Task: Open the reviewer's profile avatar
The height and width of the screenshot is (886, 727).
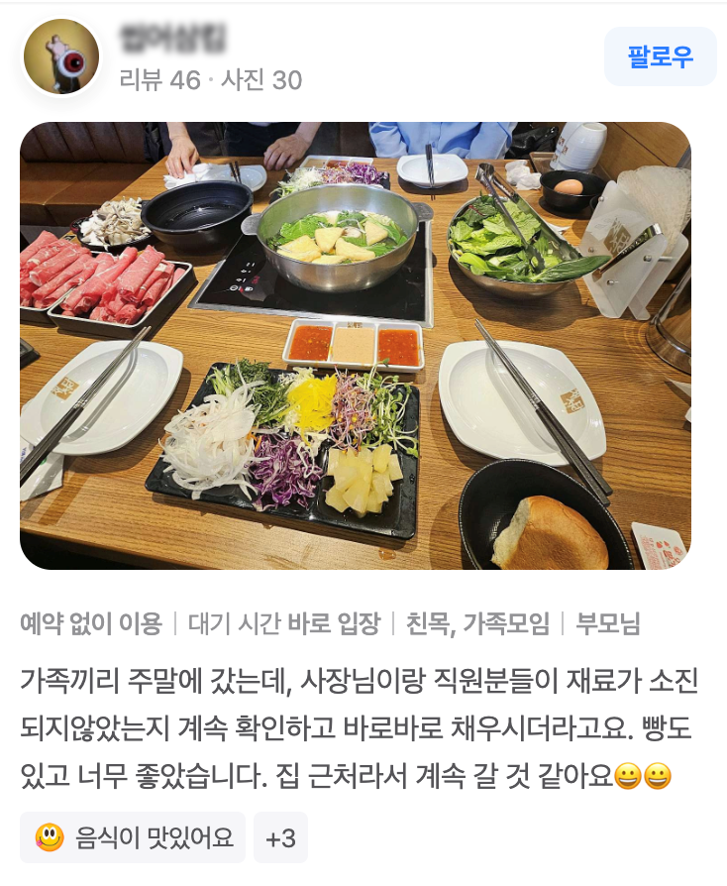Action: [x=61, y=58]
